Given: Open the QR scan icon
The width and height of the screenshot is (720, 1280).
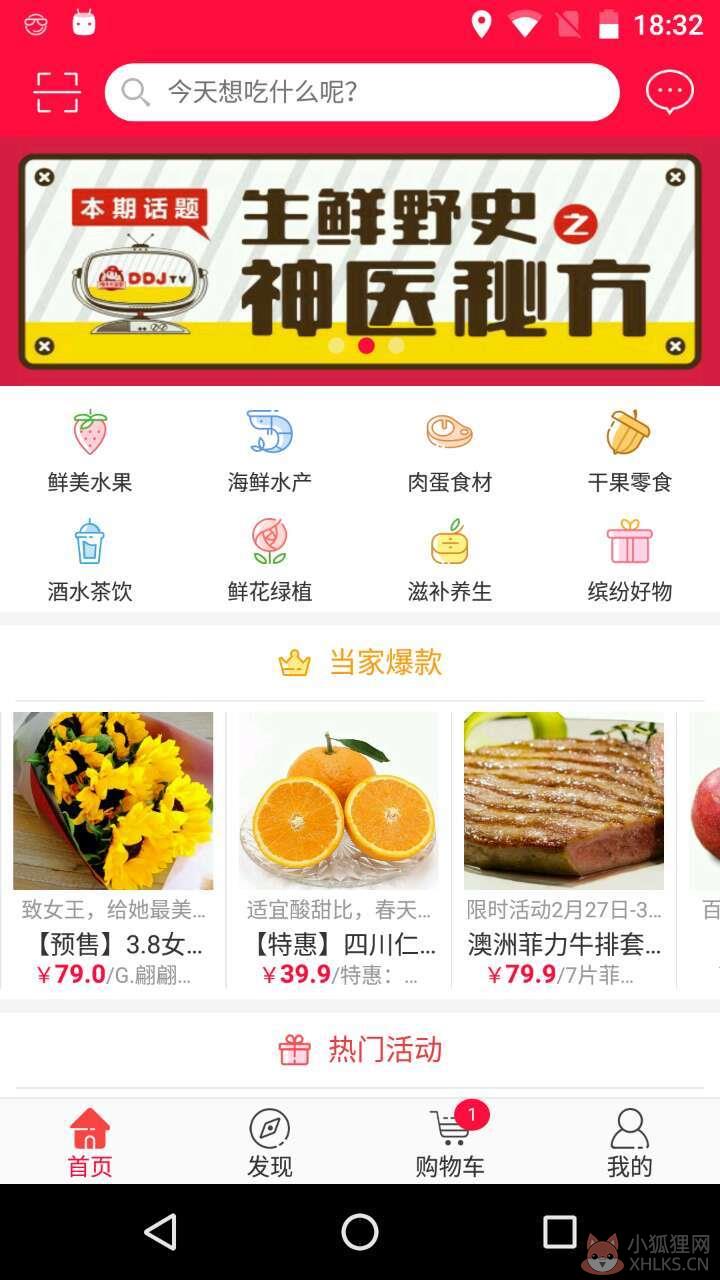Looking at the screenshot, I should point(57,92).
